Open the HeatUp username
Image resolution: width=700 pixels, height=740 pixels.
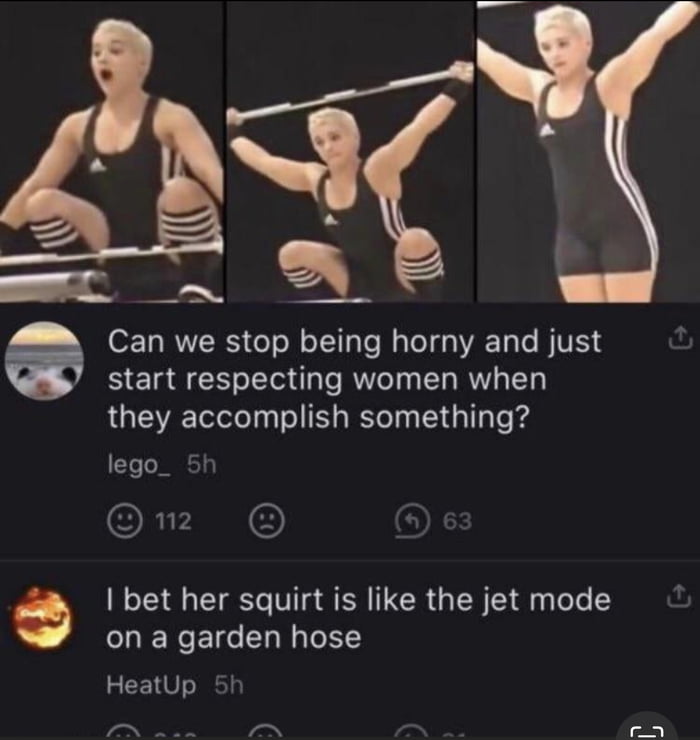point(151,685)
